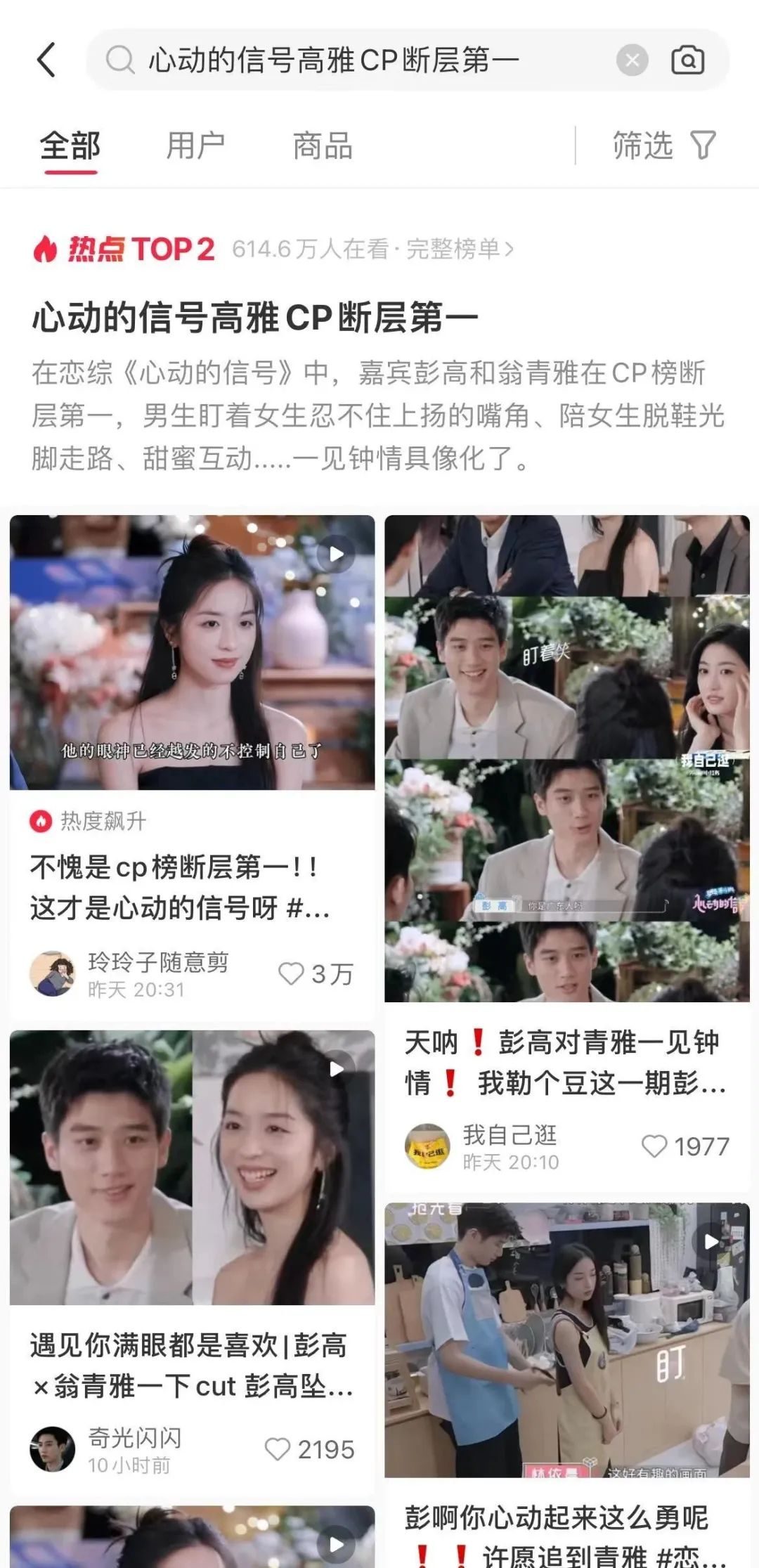Open camera image search
Image resolution: width=759 pixels, height=1568 pixels.
(x=687, y=60)
